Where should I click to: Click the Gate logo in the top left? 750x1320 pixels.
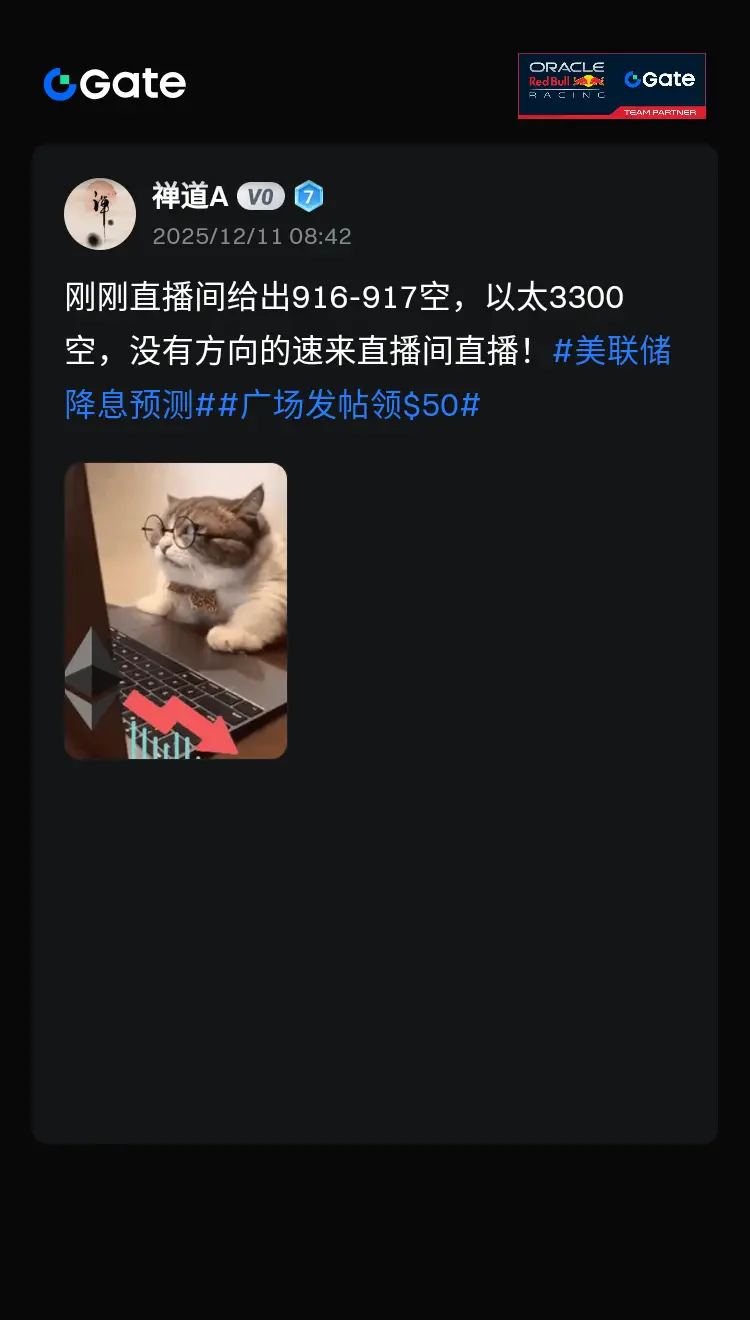(x=113, y=84)
